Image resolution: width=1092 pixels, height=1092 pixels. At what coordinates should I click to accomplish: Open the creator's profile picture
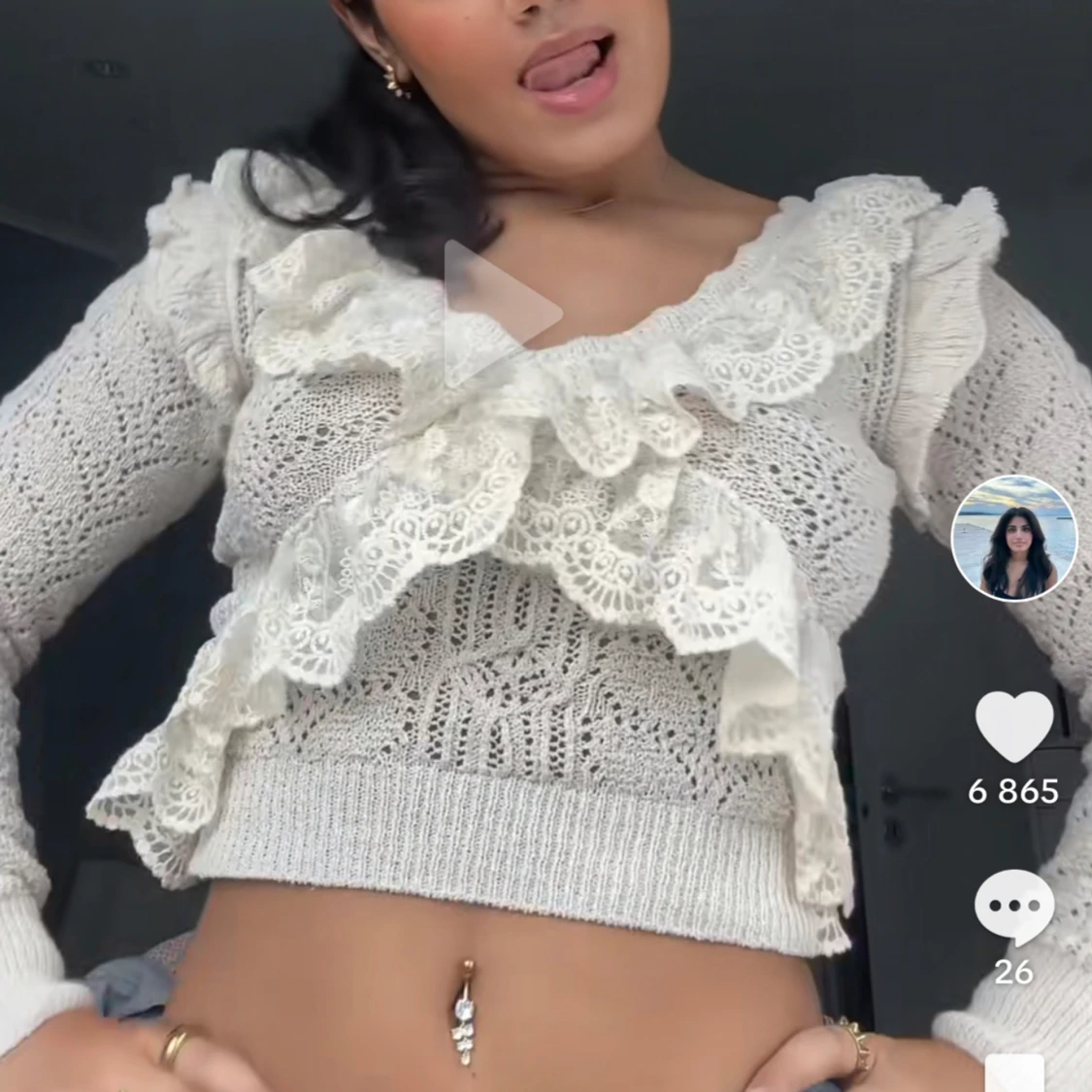click(x=1013, y=538)
